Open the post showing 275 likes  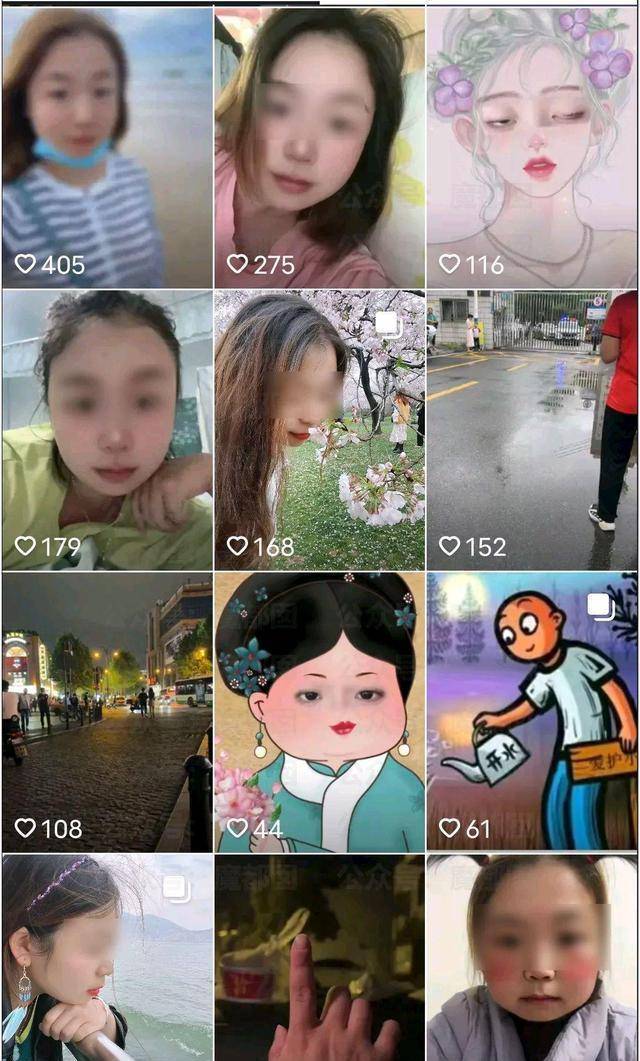coord(319,148)
